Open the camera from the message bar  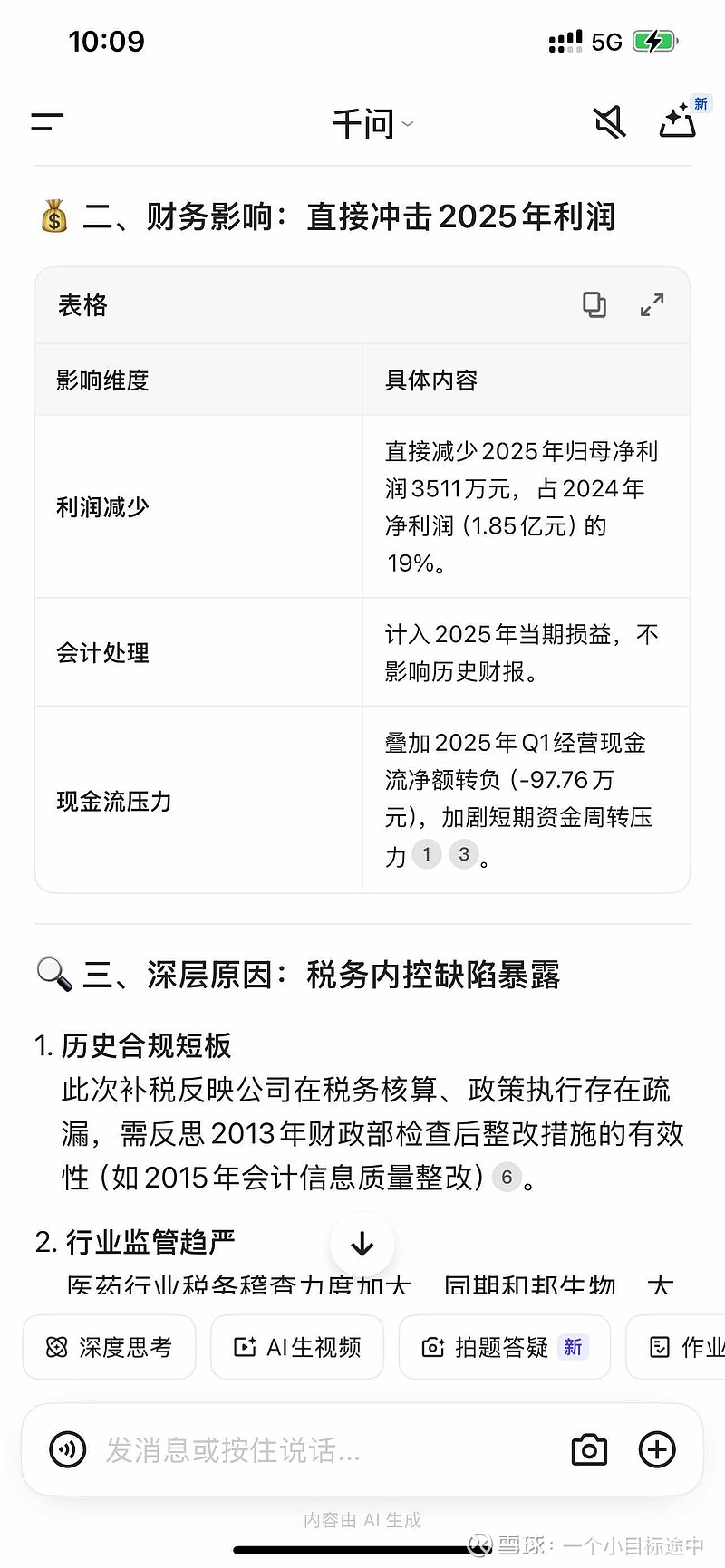(588, 1450)
